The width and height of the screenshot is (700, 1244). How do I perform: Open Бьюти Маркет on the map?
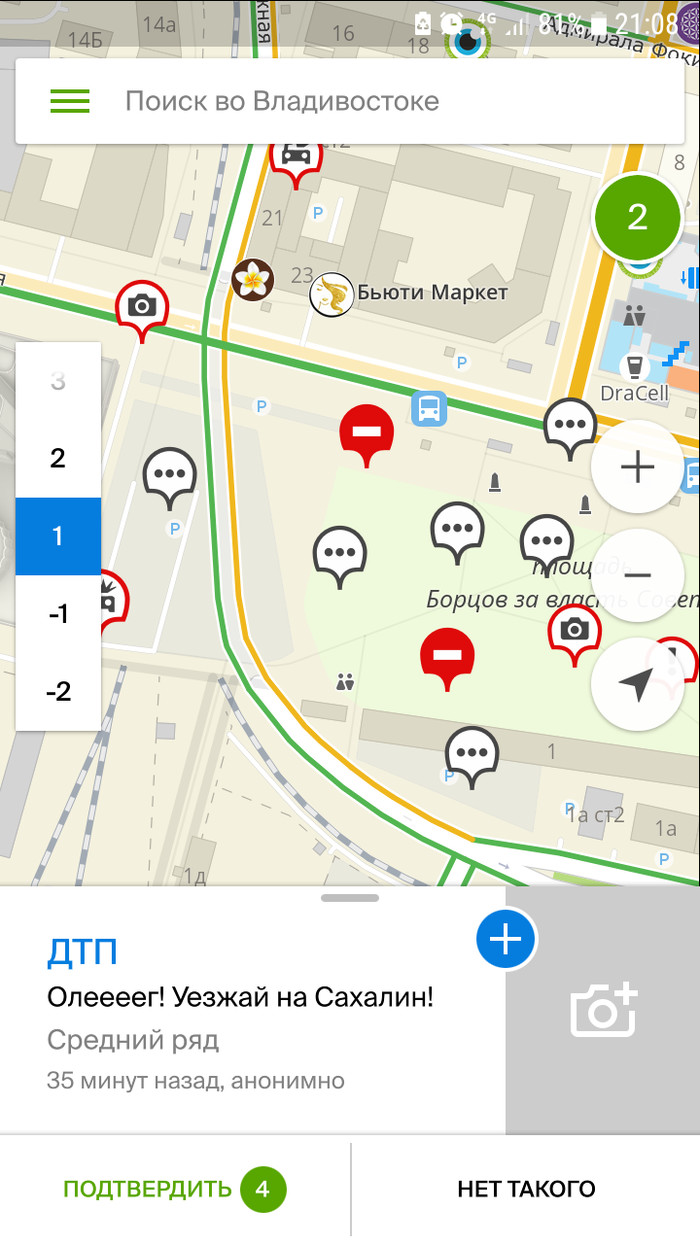point(331,293)
